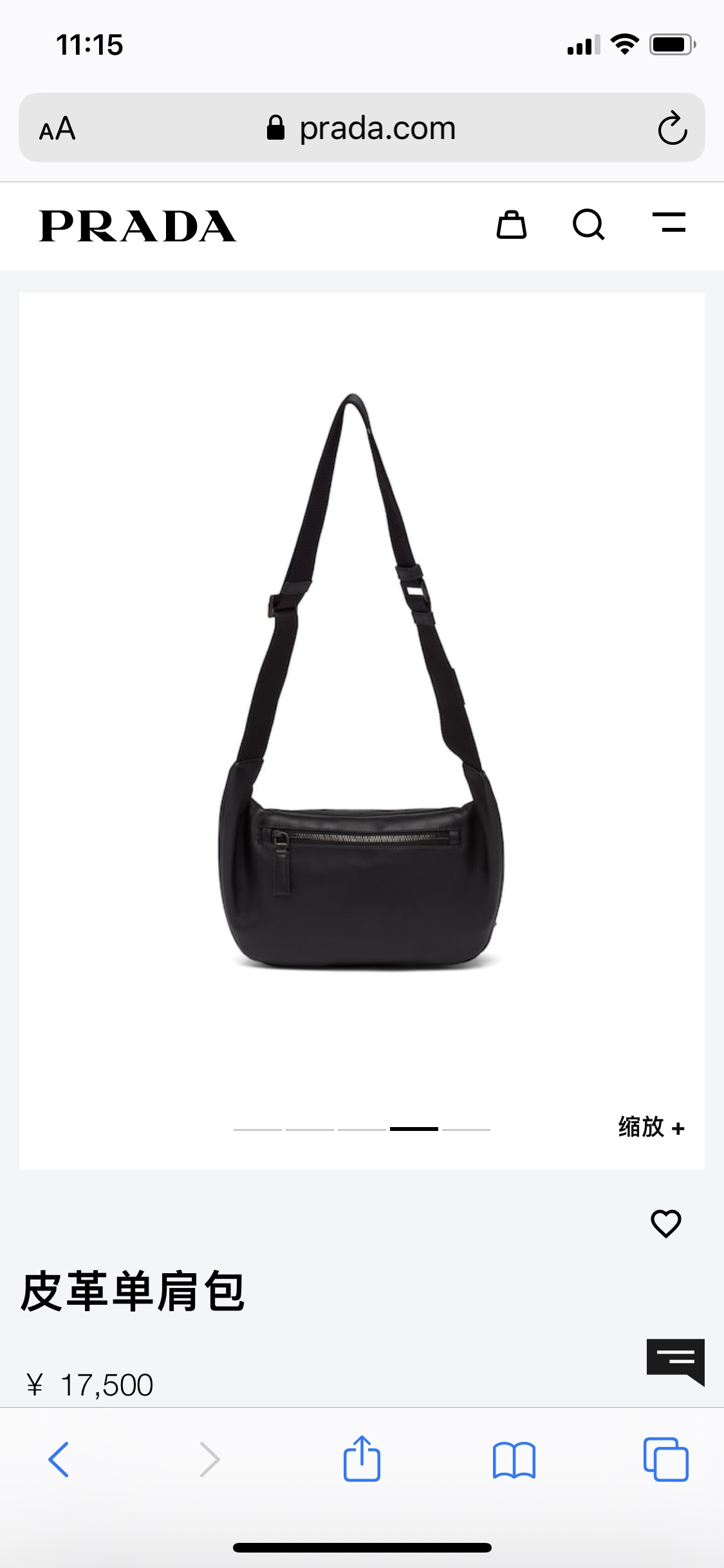Viewport: 724px width, 1568px height.
Task: Jump to the fifth image indicator
Action: [x=466, y=1129]
